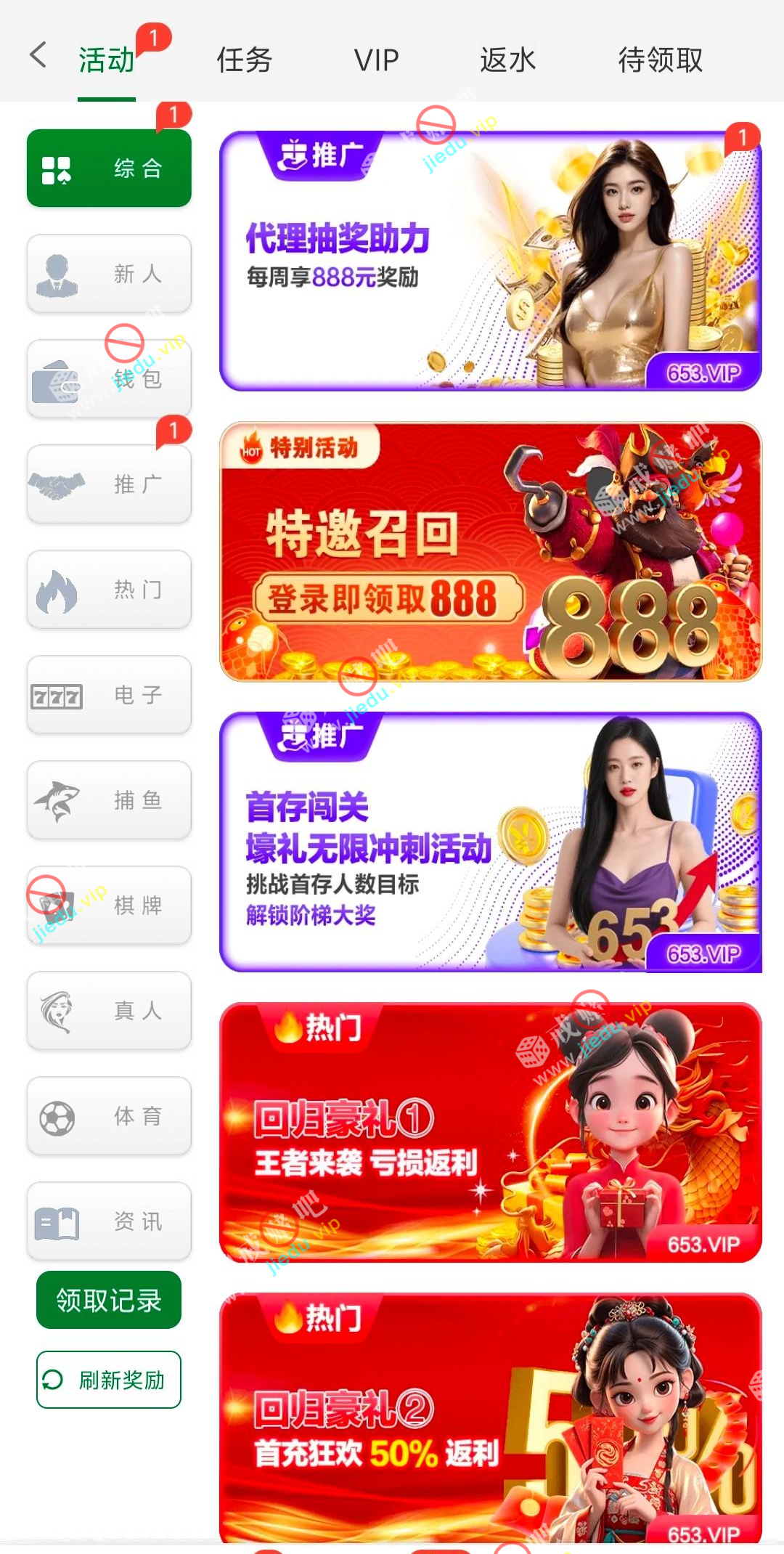Open 领取记录 claim history

pos(109,1300)
